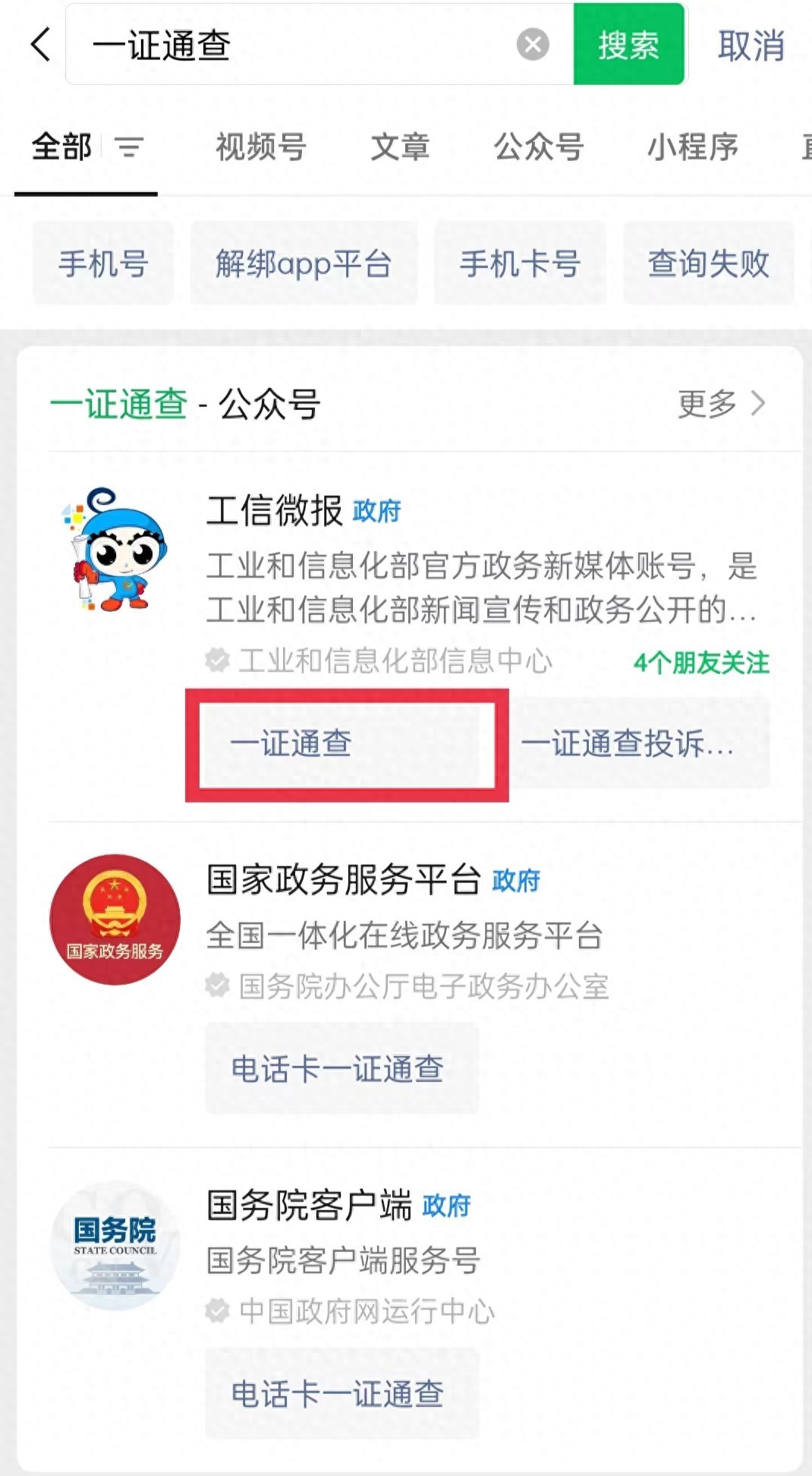
Task: Switch to the 公众号 tab
Action: click(539, 147)
